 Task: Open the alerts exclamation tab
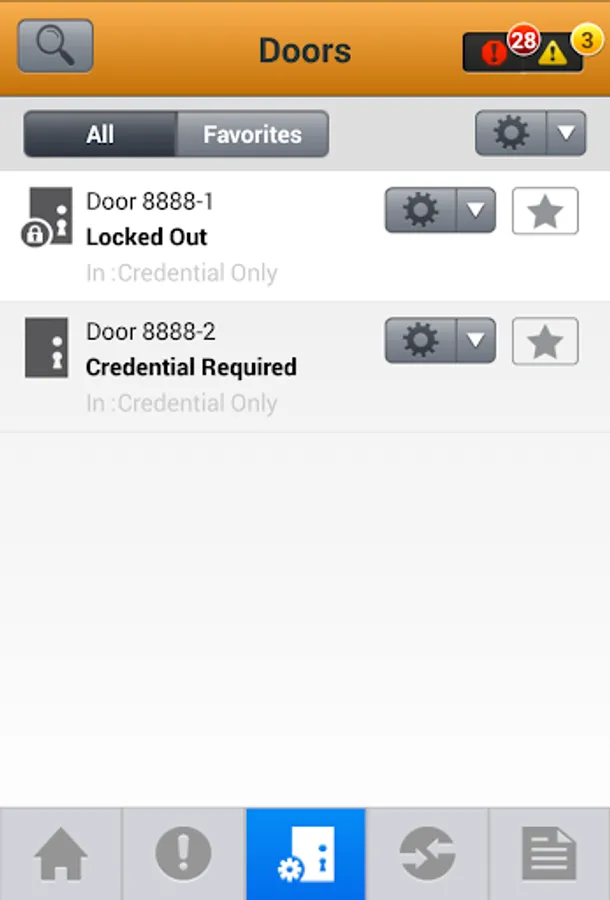coord(184,855)
